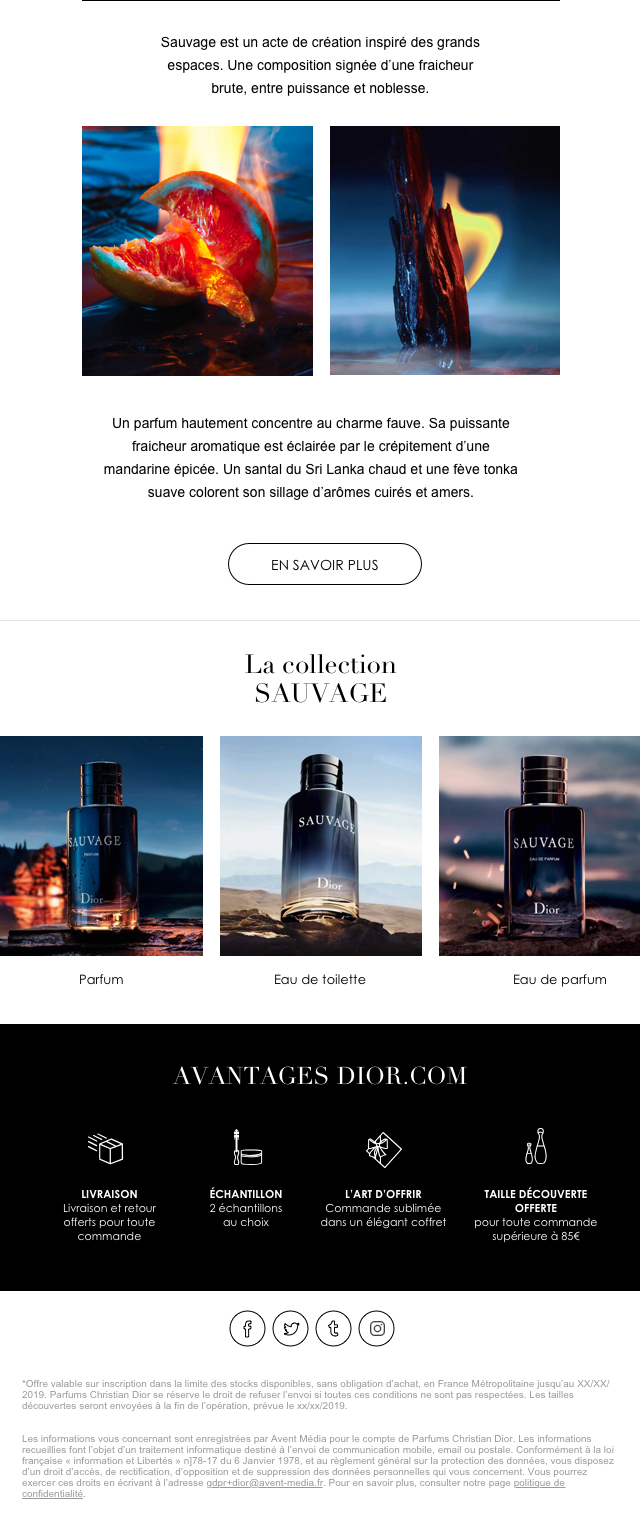Open the Sauvage Parfum product tile
The image size is (640, 1536).
101,846
